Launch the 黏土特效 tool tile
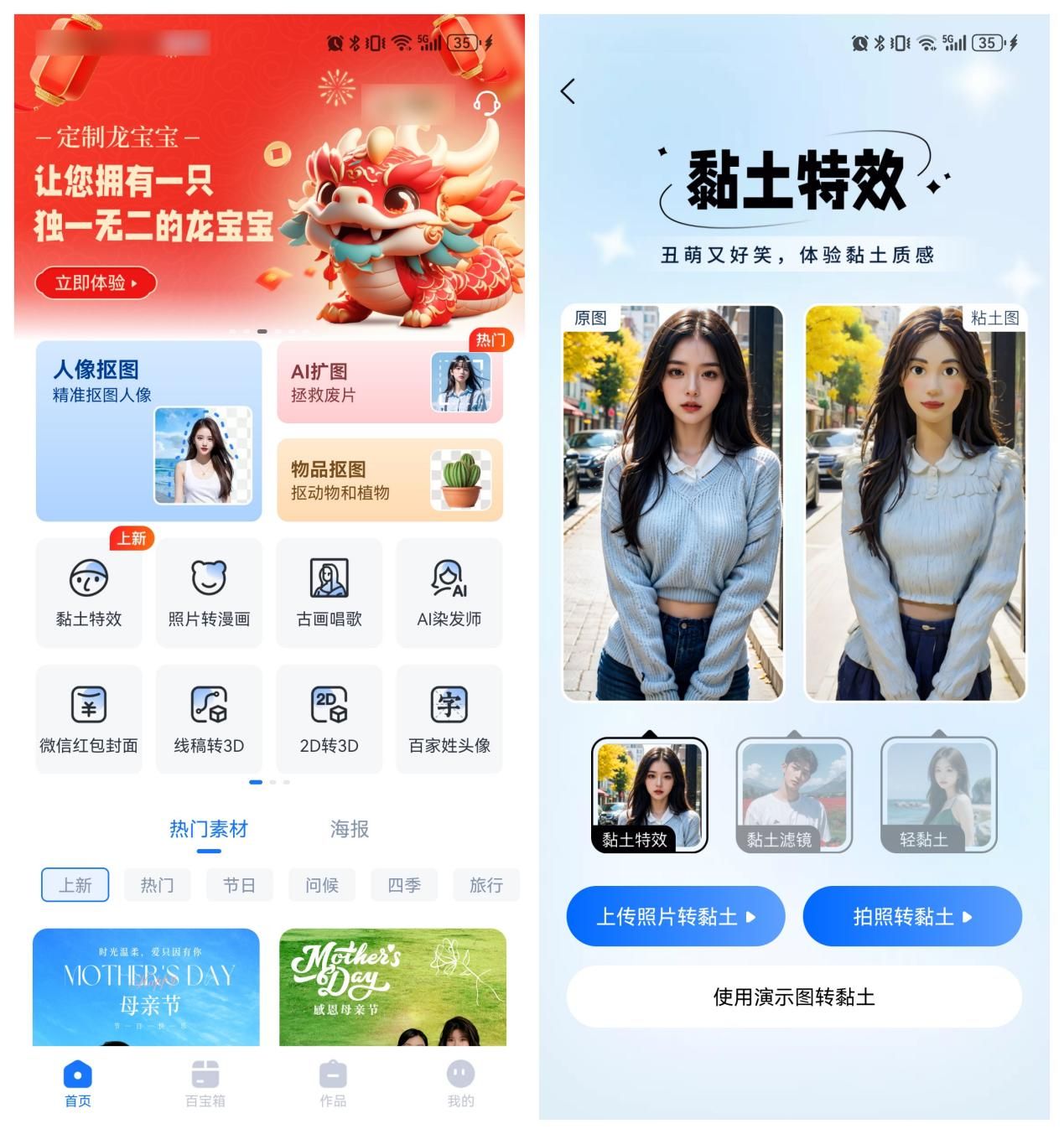This screenshot has height=1134, width=1064. pos(89,593)
